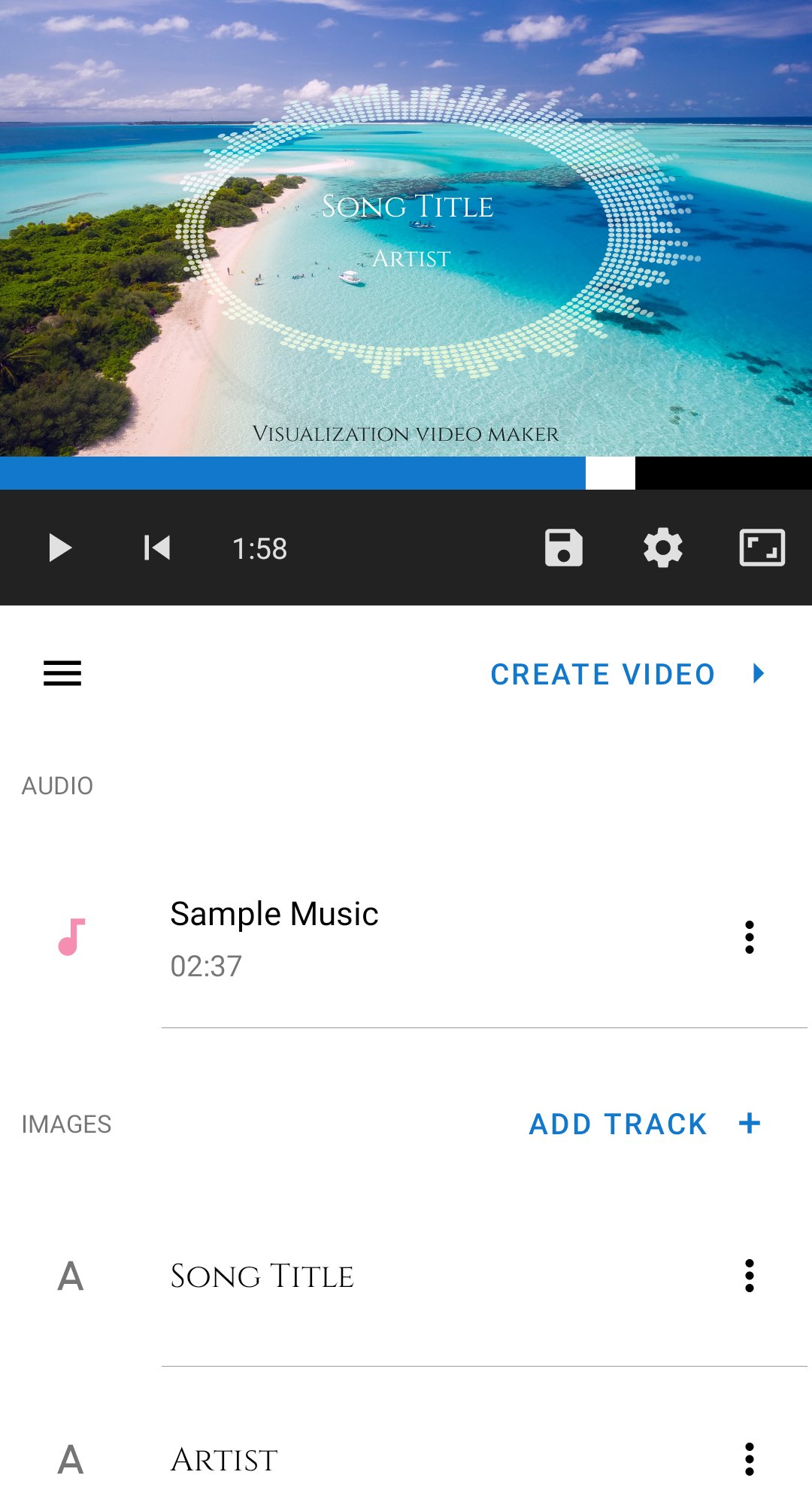The width and height of the screenshot is (812, 1487).
Task: Open options for Sample Music track
Action: point(750,938)
